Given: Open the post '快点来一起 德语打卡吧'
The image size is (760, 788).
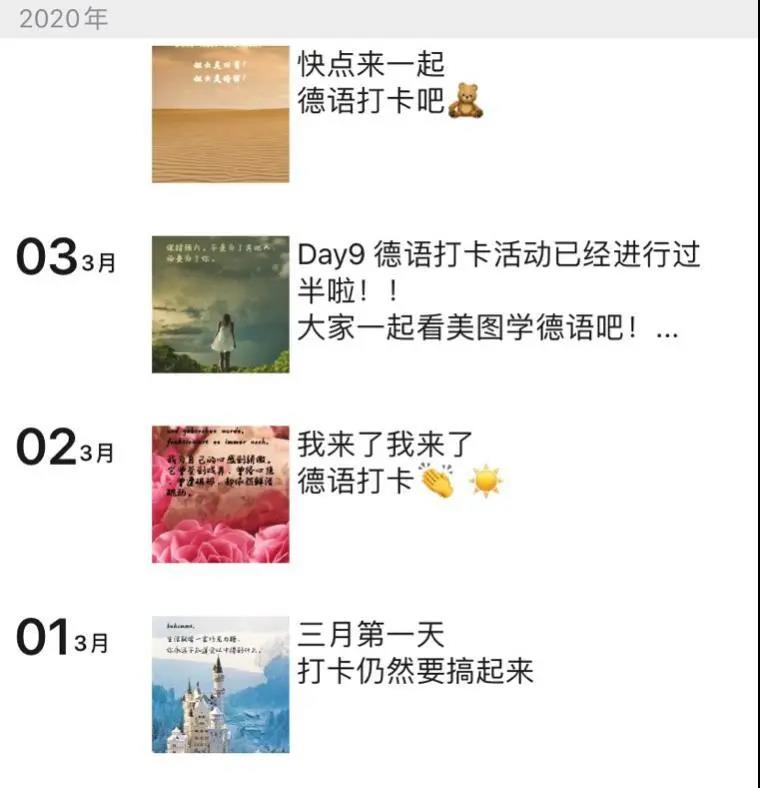Looking at the screenshot, I should pyautogui.click(x=390, y=83).
